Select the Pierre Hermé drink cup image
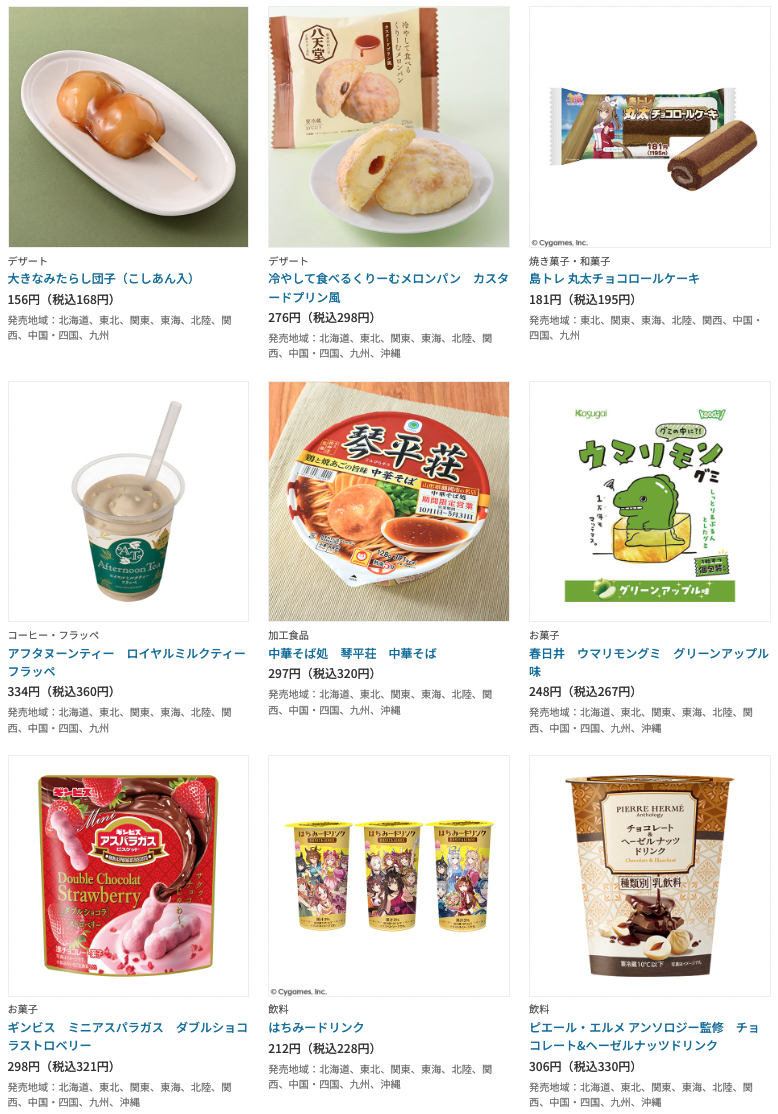The width and height of the screenshot is (778, 1114). (649, 876)
